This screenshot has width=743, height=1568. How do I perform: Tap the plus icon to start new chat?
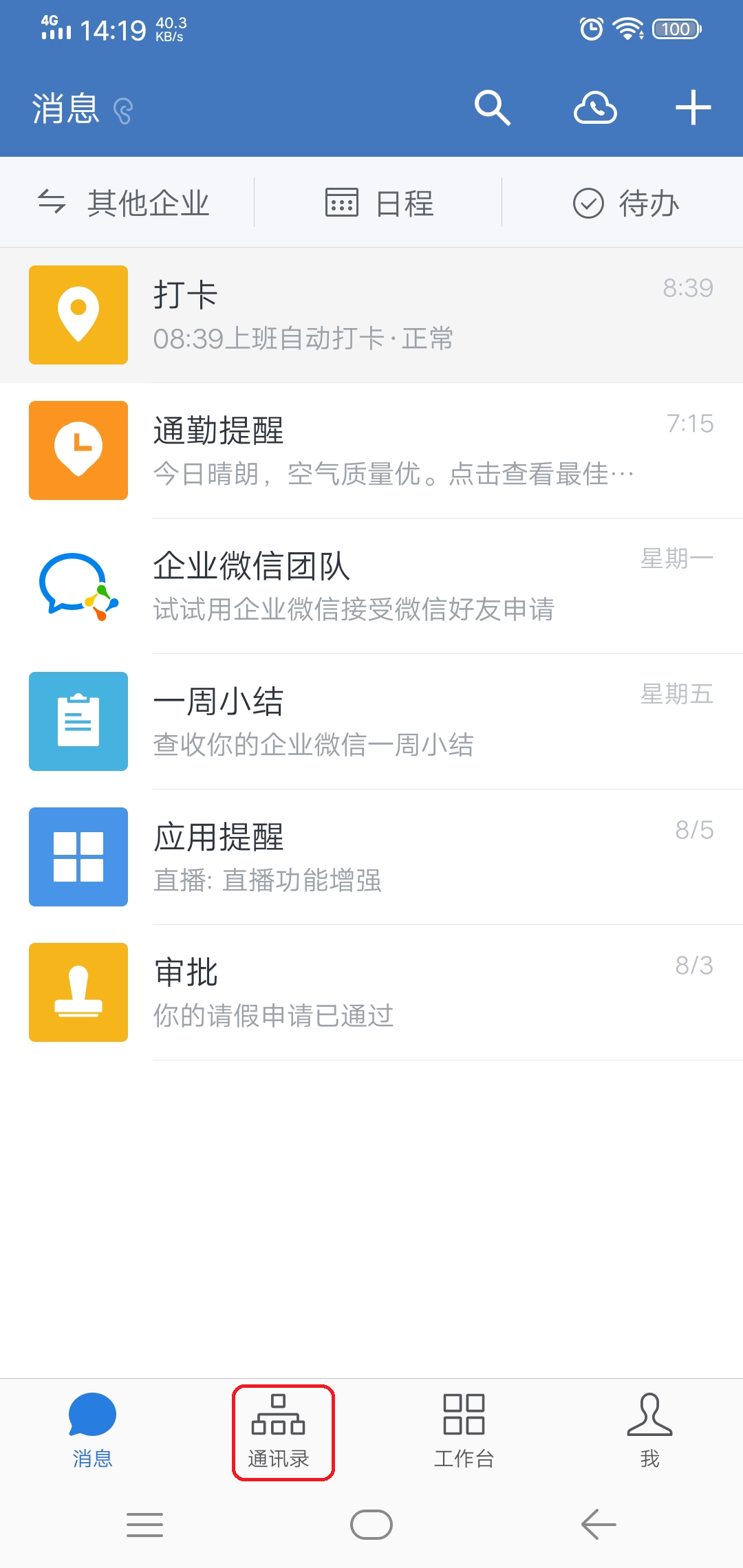pos(693,107)
